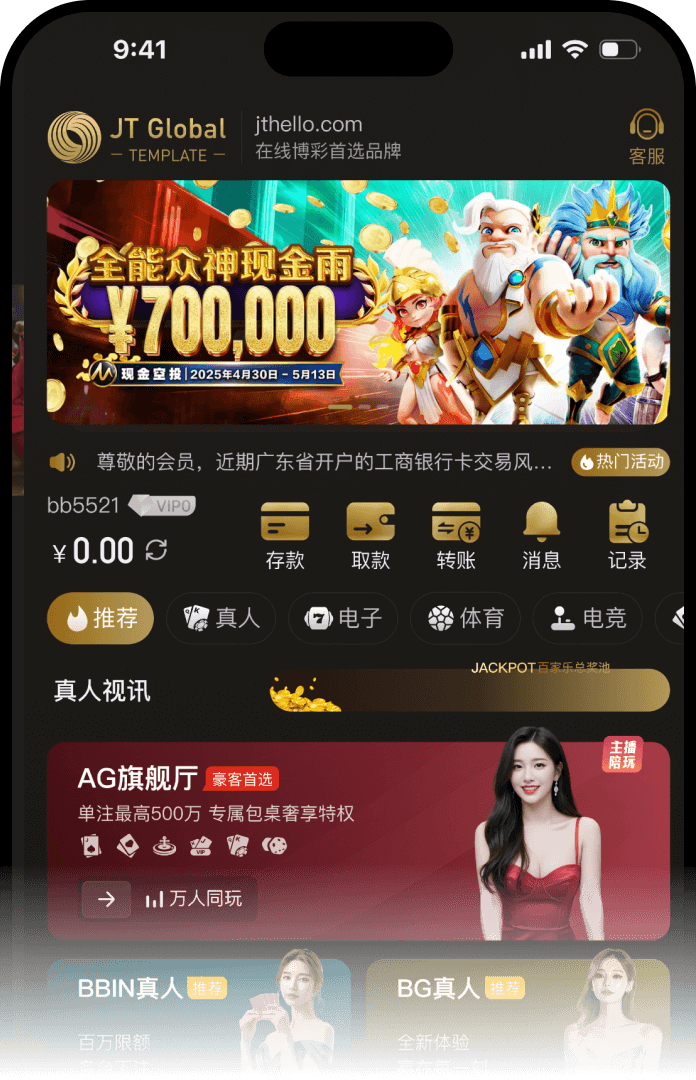Select the 推荐 recommended tab
696x1080 pixels.
101,618
